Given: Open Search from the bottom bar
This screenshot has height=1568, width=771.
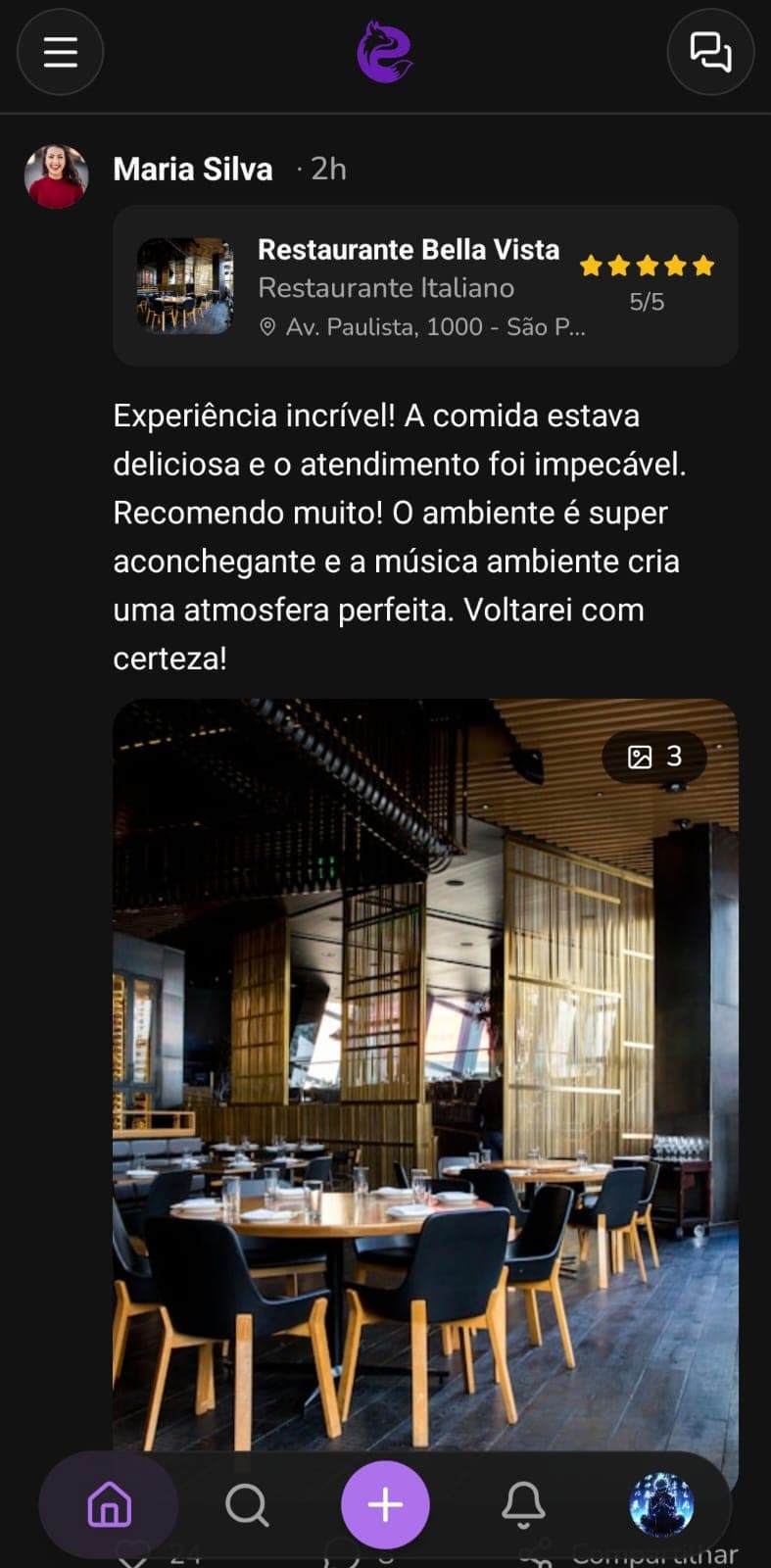Looking at the screenshot, I should (248, 1506).
